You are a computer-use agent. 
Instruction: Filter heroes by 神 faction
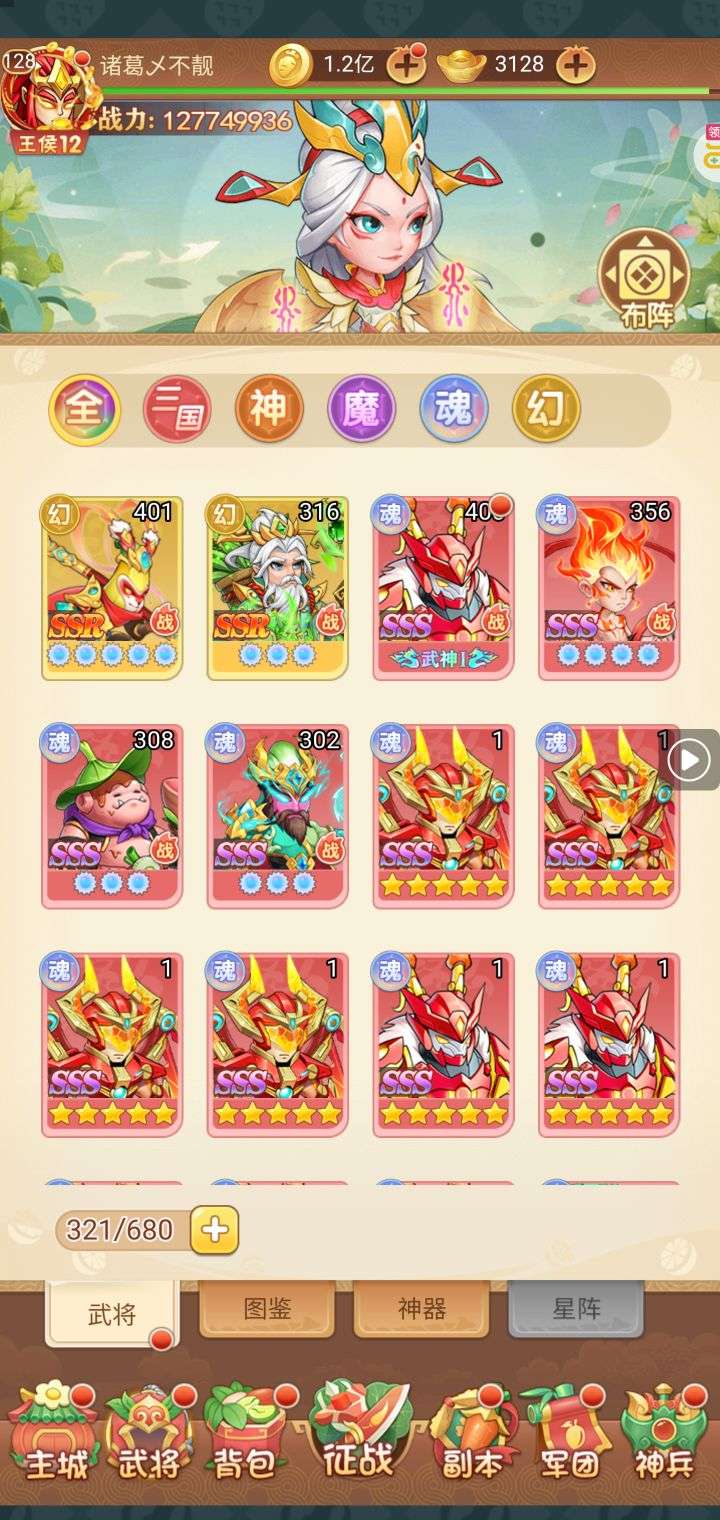pos(269,409)
